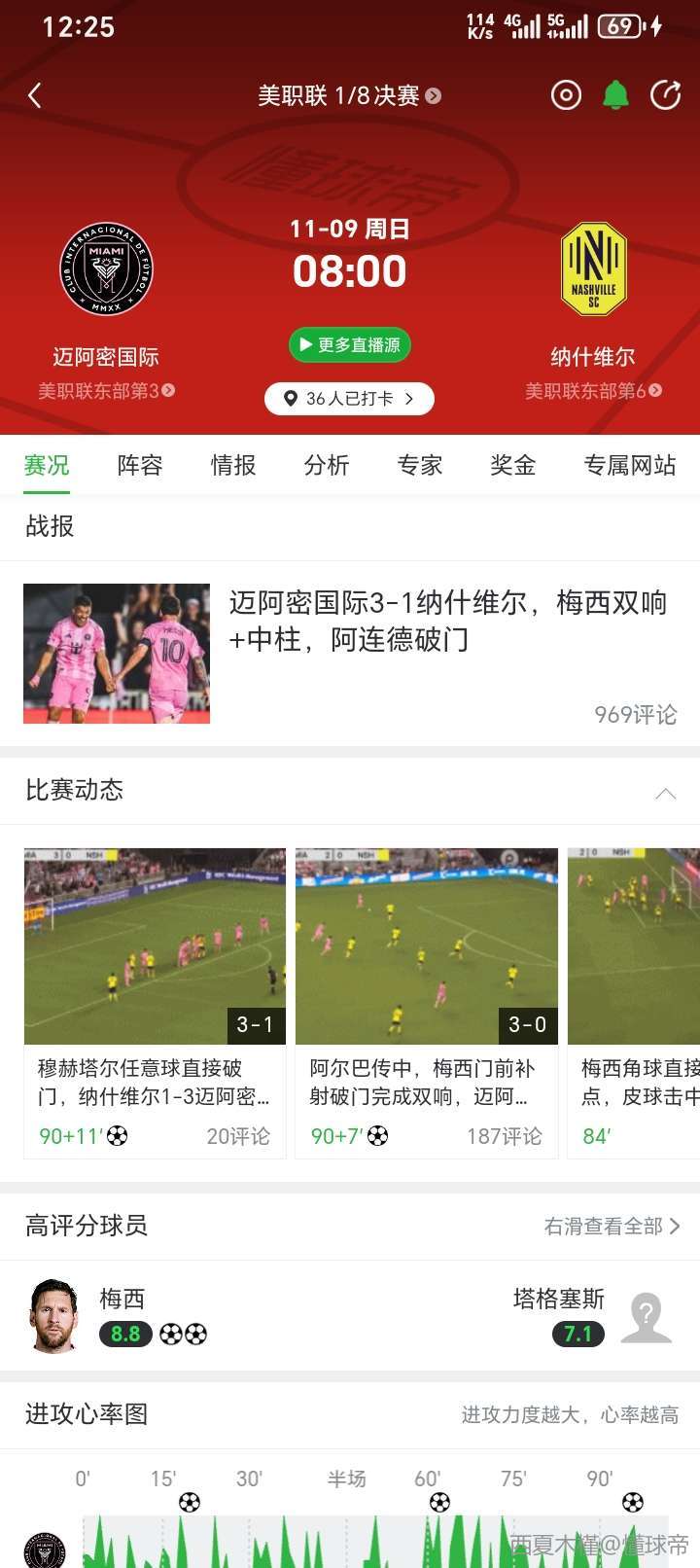Open the 美职联 1/8决赛 league link
The image size is (700, 1568).
[348, 95]
